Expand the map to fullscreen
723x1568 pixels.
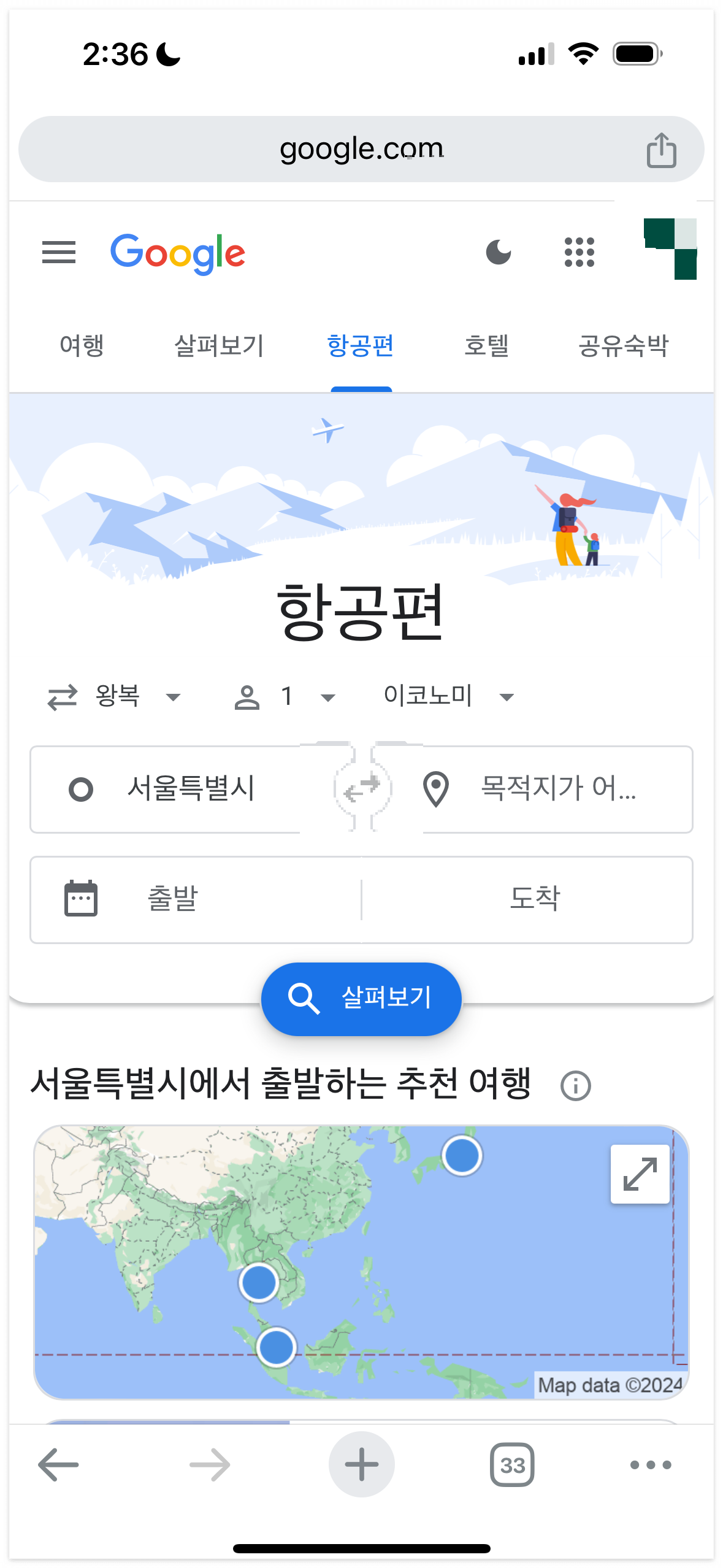pos(640,1174)
